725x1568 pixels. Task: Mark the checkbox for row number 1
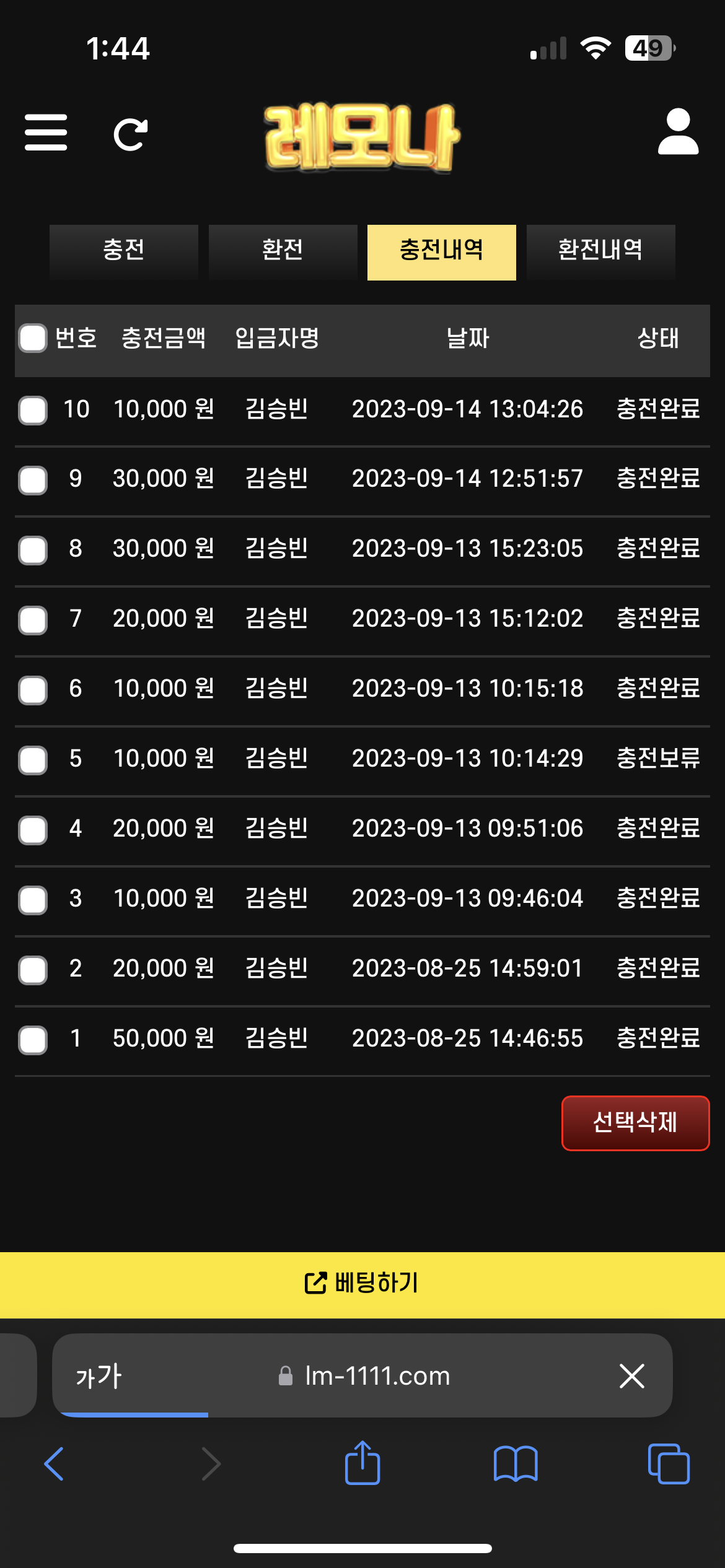(33, 1040)
